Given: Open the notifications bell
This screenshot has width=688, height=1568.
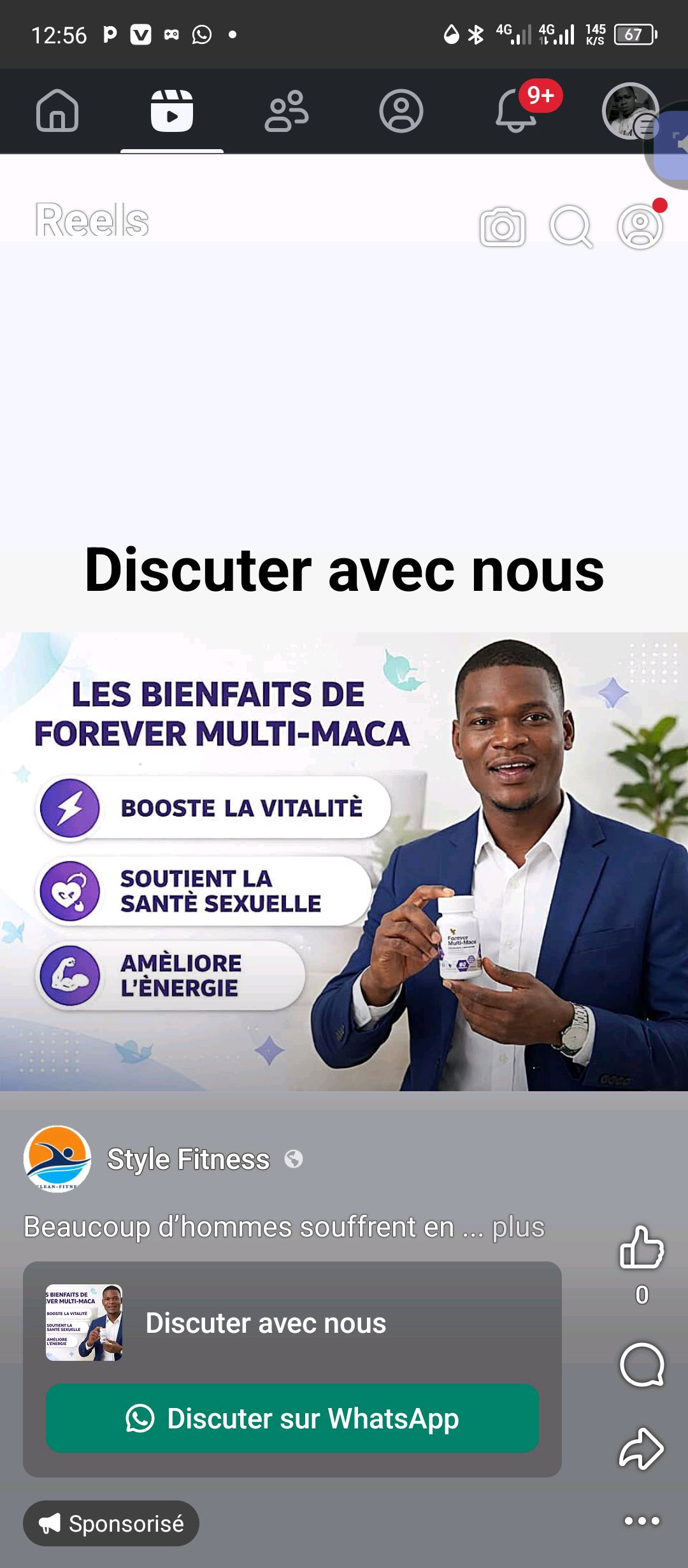Looking at the screenshot, I should click(516, 111).
